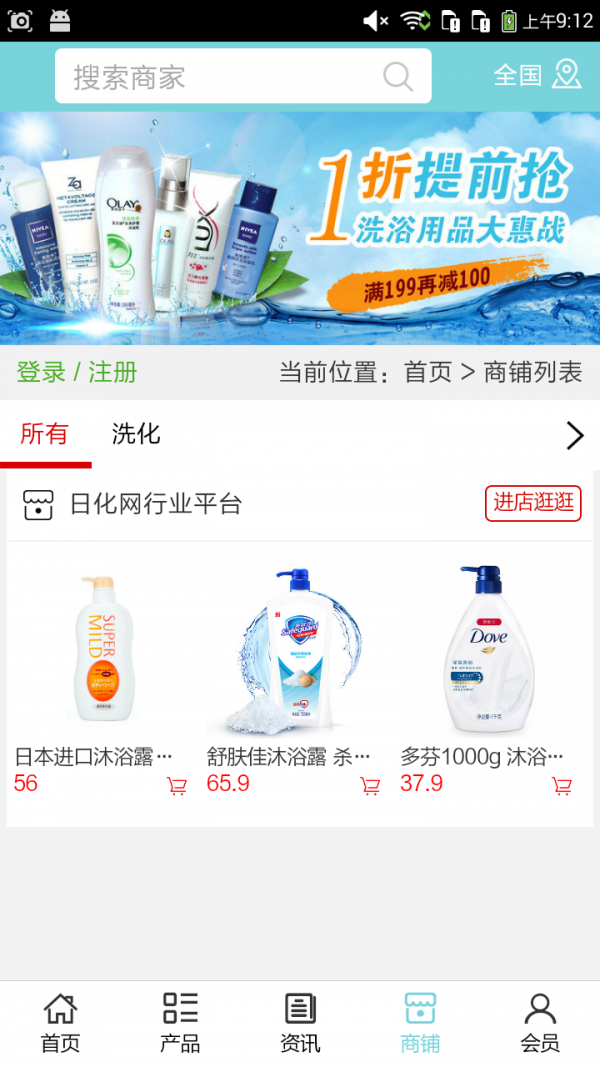Image resolution: width=600 pixels, height=1067 pixels.
Task: Switch to the 产品 tab
Action: pyautogui.click(x=180, y=1023)
